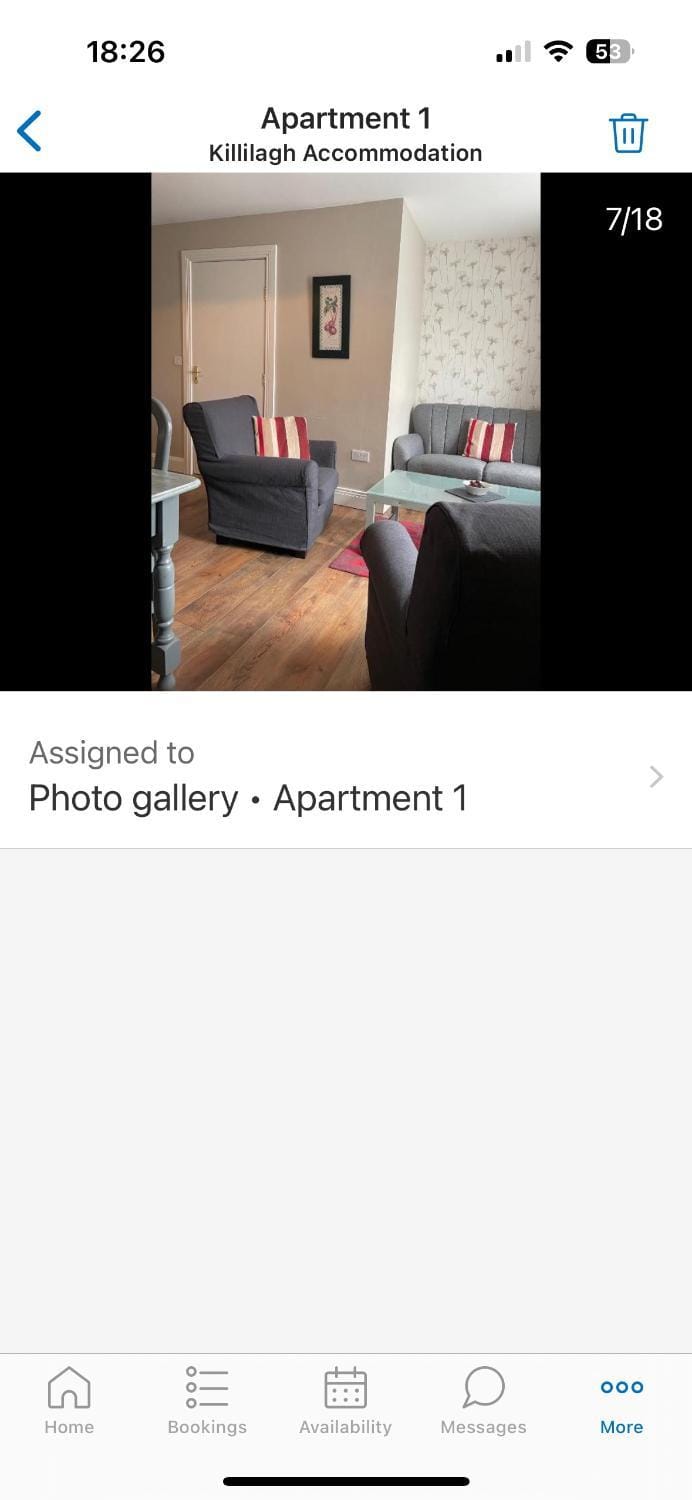Image resolution: width=692 pixels, height=1500 pixels.
Task: Delete this photo with the trash icon
Action: (x=628, y=133)
